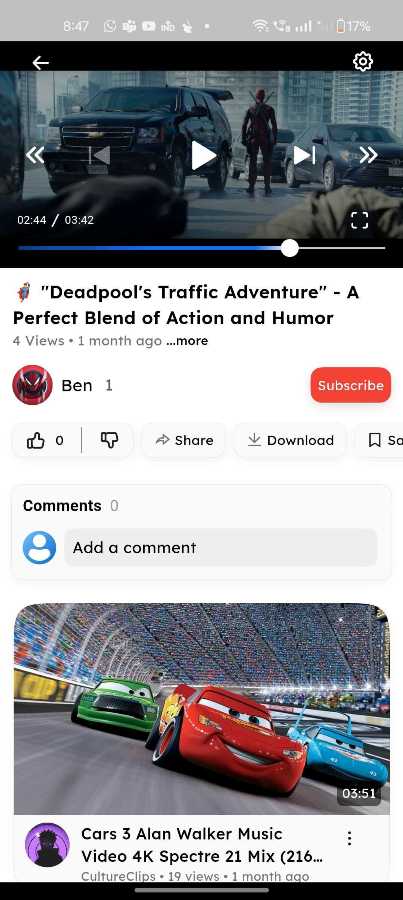This screenshot has height=900, width=403.
Task: Rewind with the double left arrows
Action: [x=35, y=155]
